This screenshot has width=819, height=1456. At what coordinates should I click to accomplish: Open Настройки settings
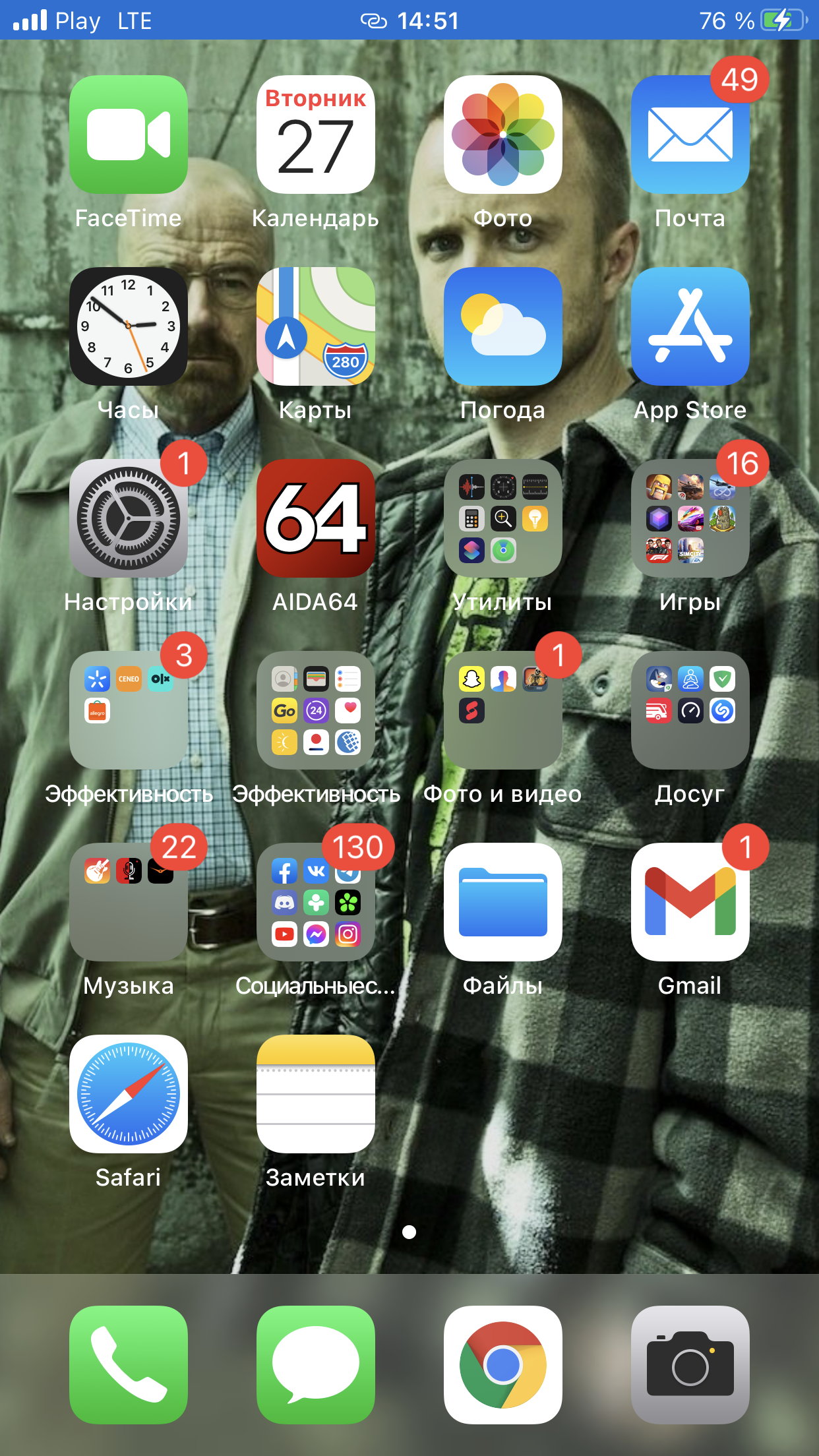(129, 518)
